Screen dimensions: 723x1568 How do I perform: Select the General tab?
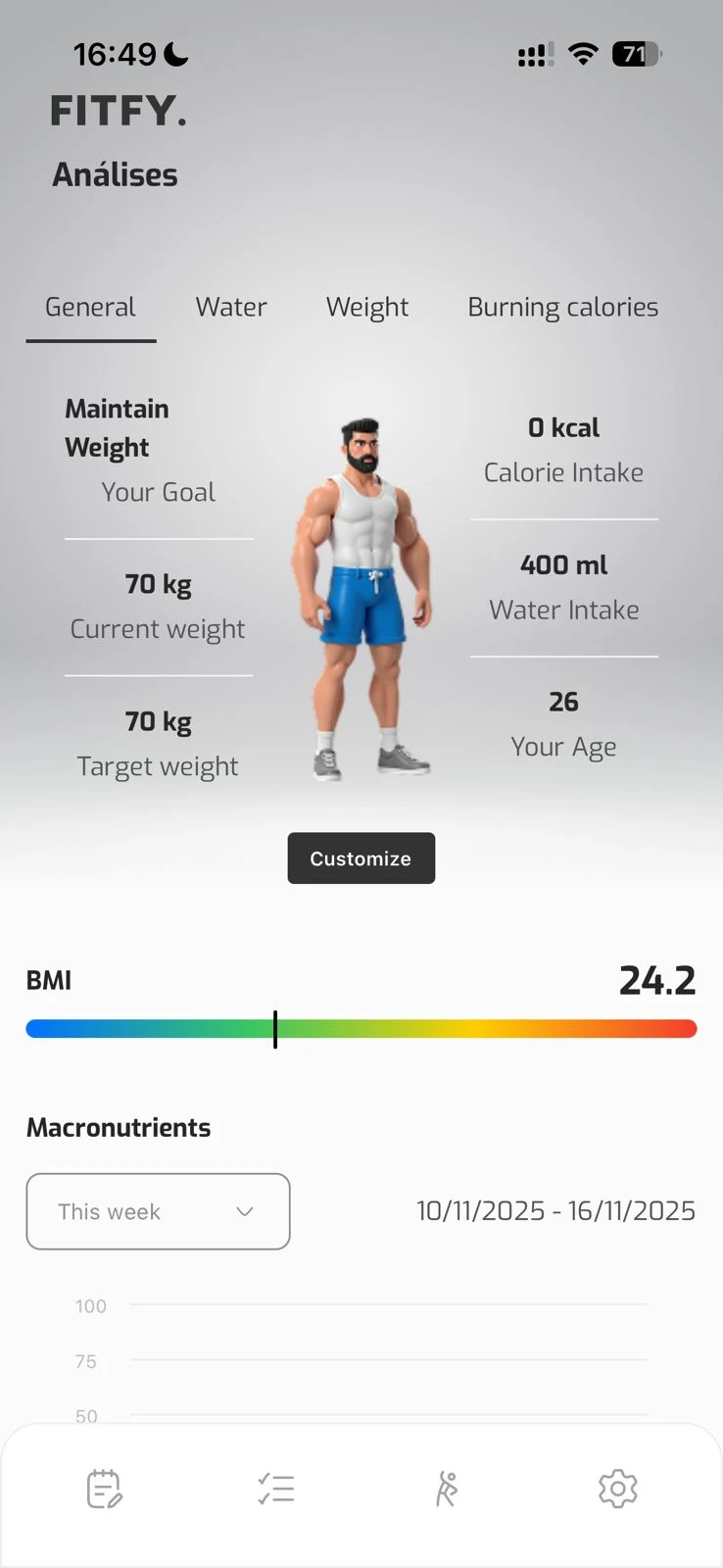90,307
